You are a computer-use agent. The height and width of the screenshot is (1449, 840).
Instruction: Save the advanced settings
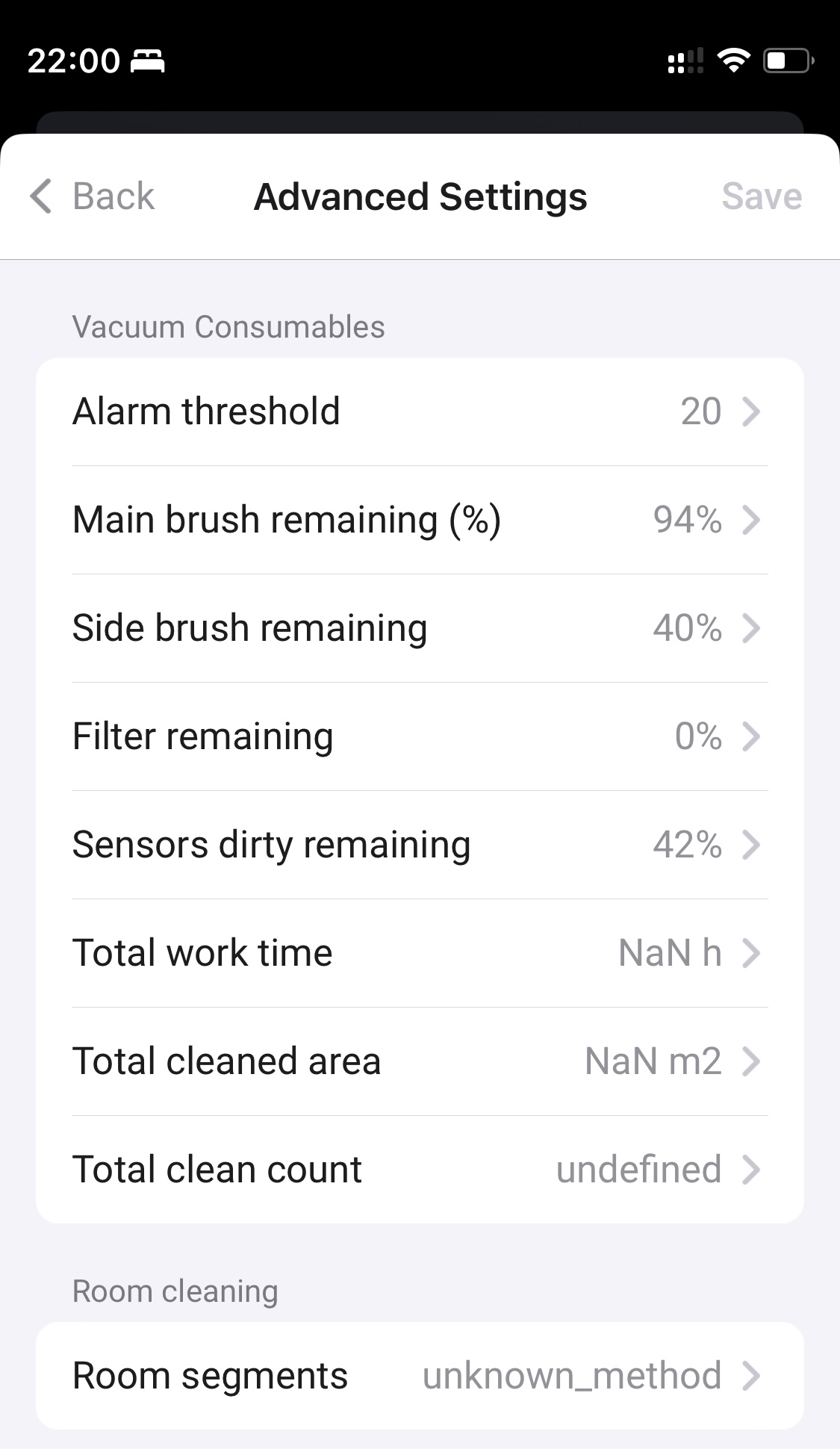click(761, 197)
